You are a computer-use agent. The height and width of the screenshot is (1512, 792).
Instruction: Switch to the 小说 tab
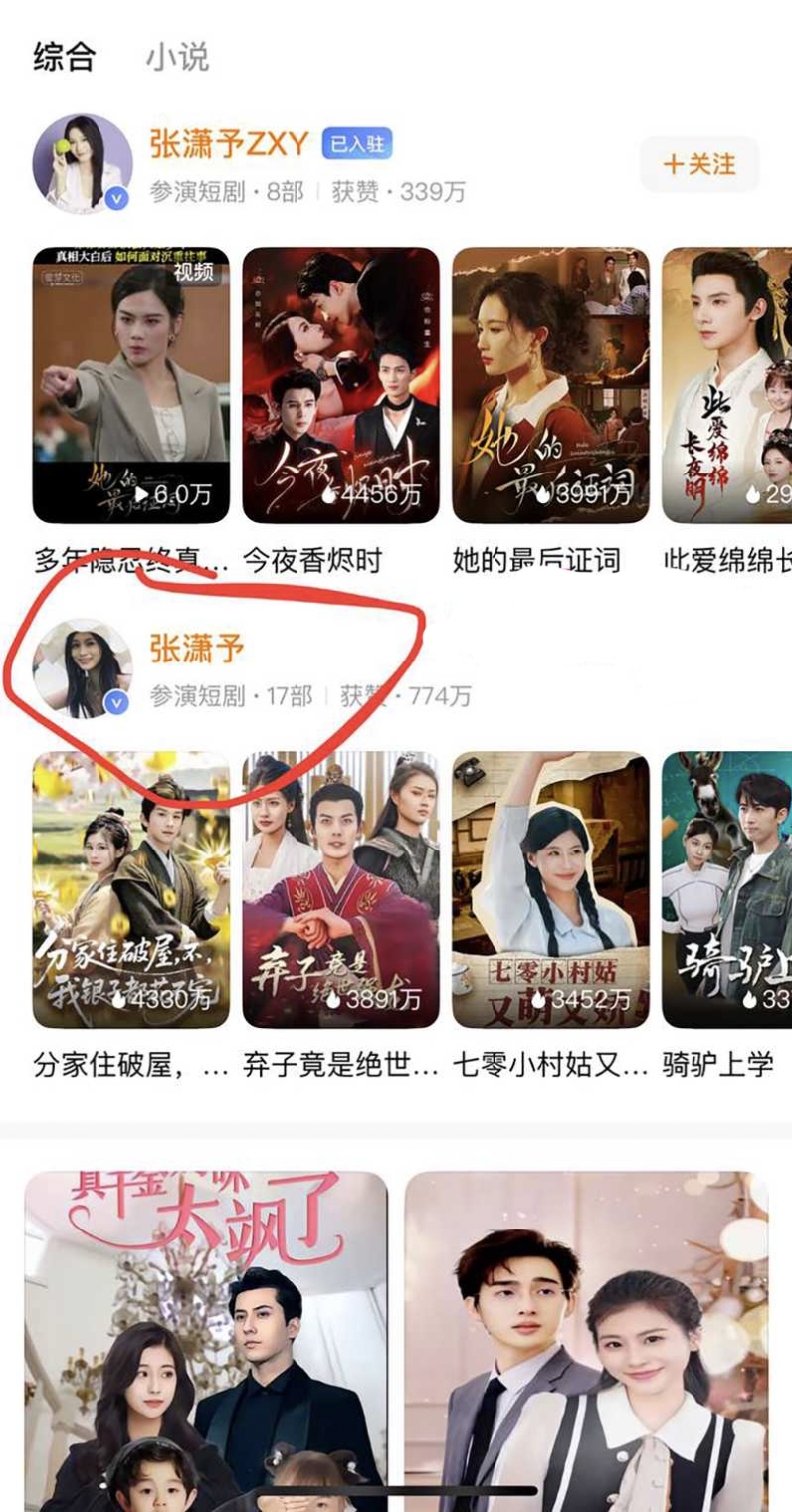pyautogui.click(x=178, y=57)
